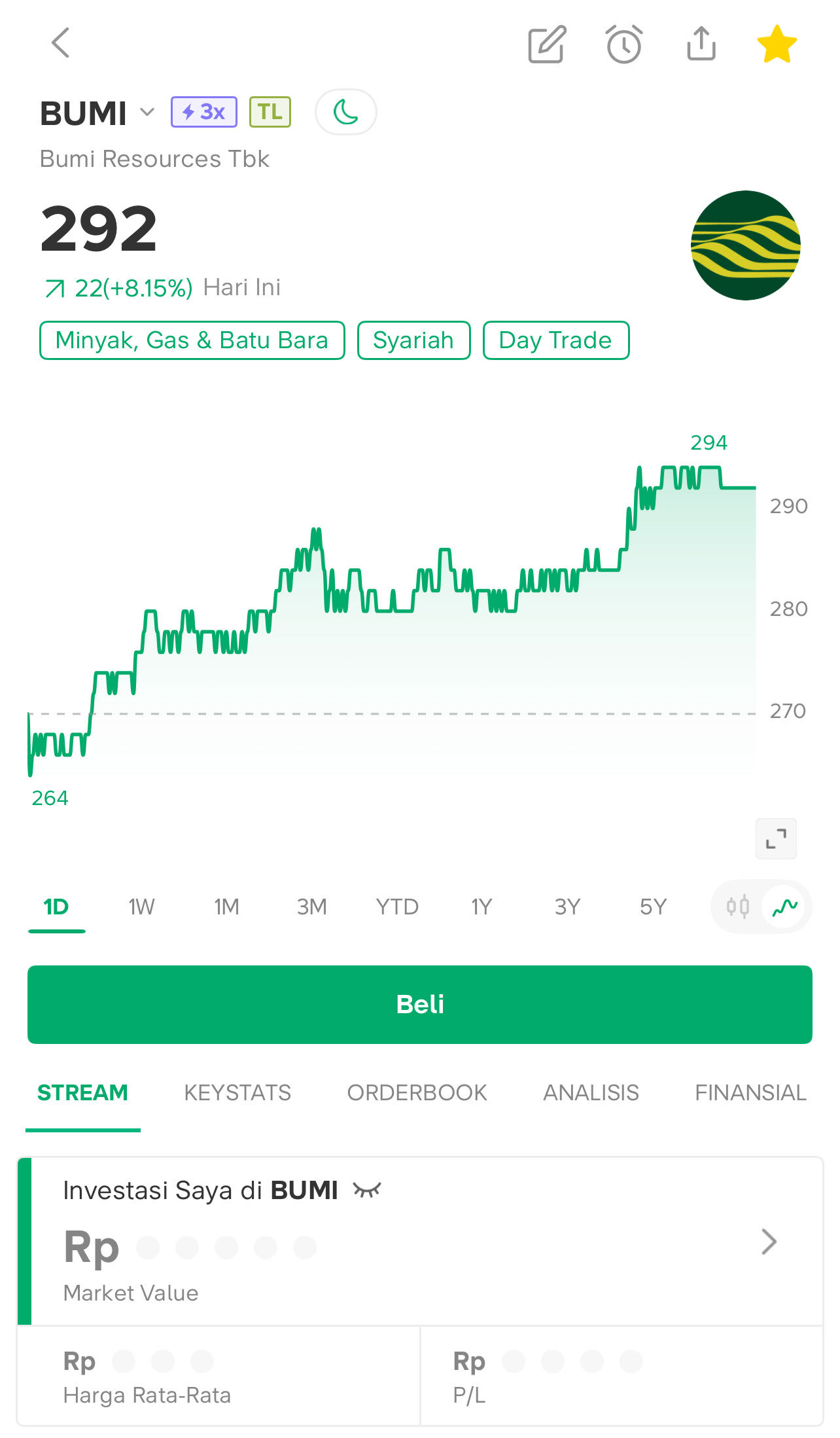Viewport: 840px width, 1438px height.
Task: Go back to the previous screen
Action: point(60,43)
